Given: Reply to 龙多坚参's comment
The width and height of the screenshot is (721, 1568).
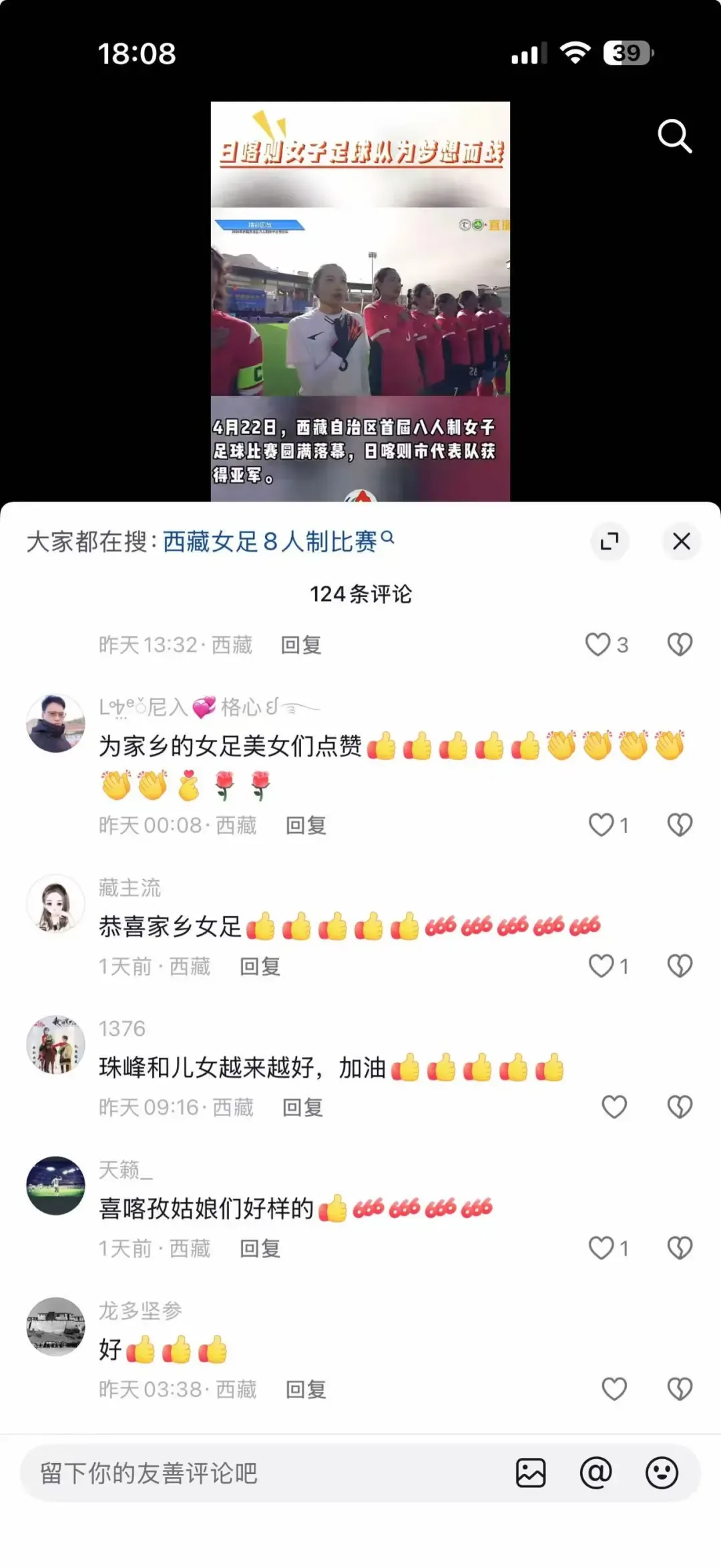Looking at the screenshot, I should [306, 1390].
